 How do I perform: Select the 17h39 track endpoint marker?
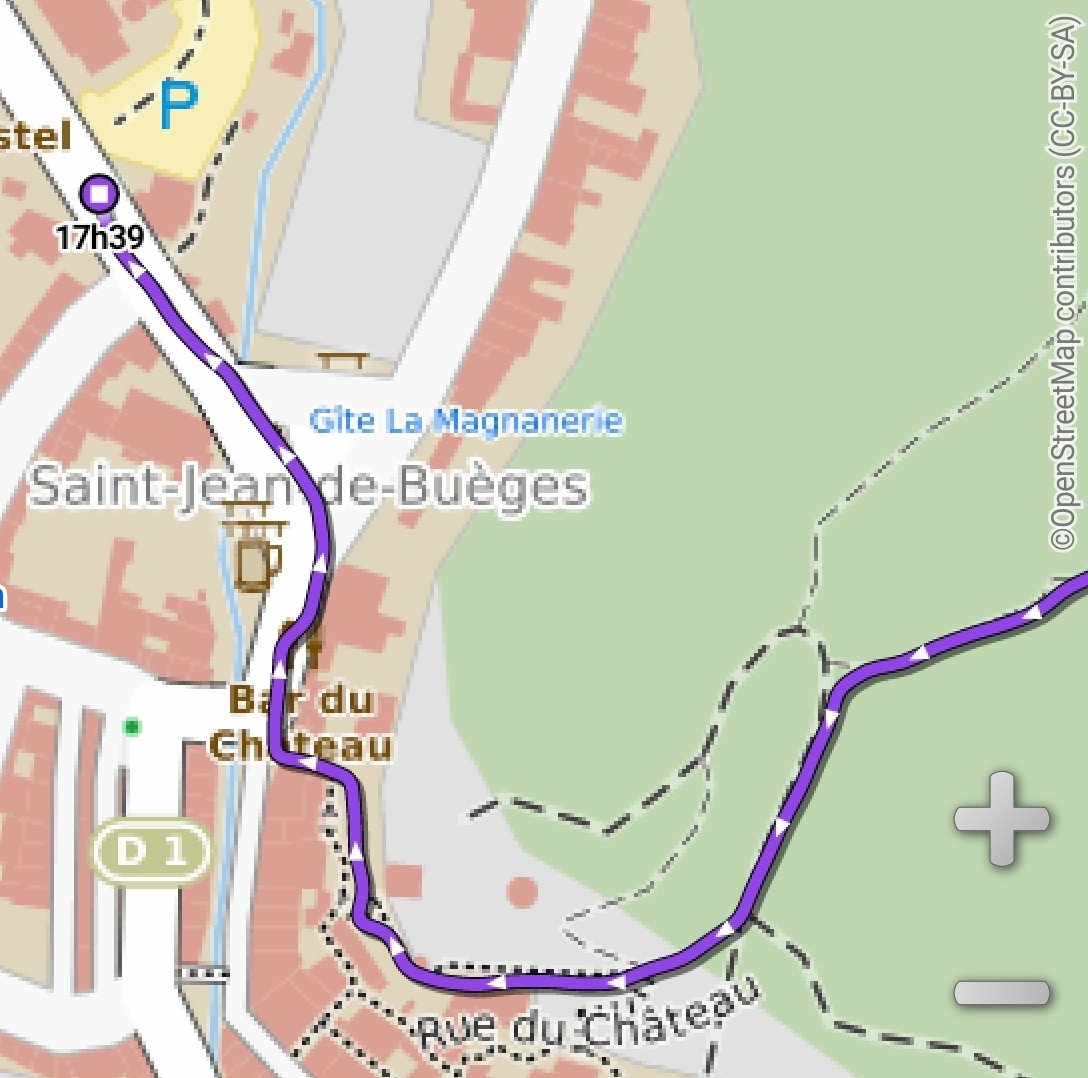(x=99, y=193)
